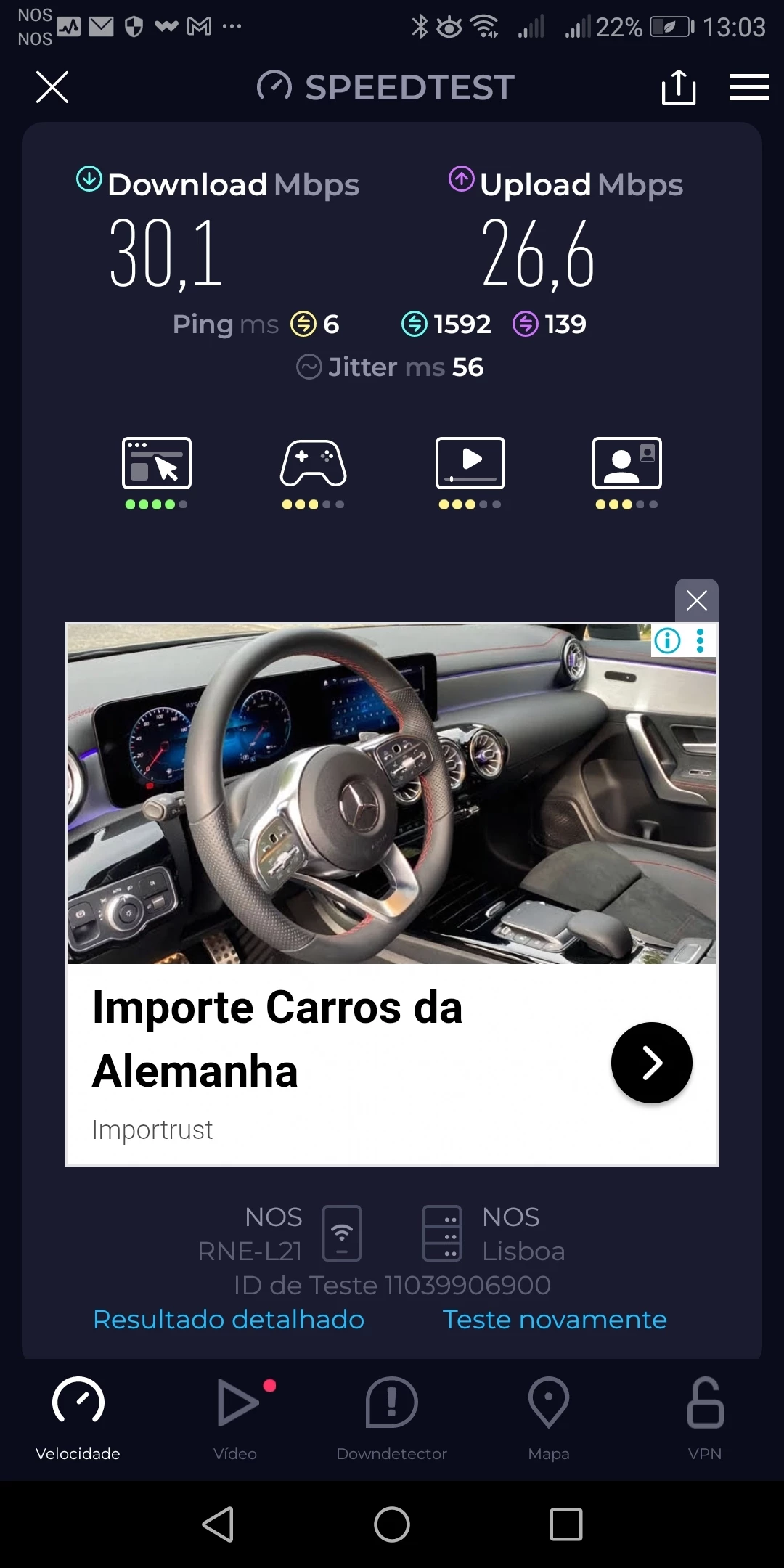
Task: View web browsing quality rating
Action: click(157, 470)
